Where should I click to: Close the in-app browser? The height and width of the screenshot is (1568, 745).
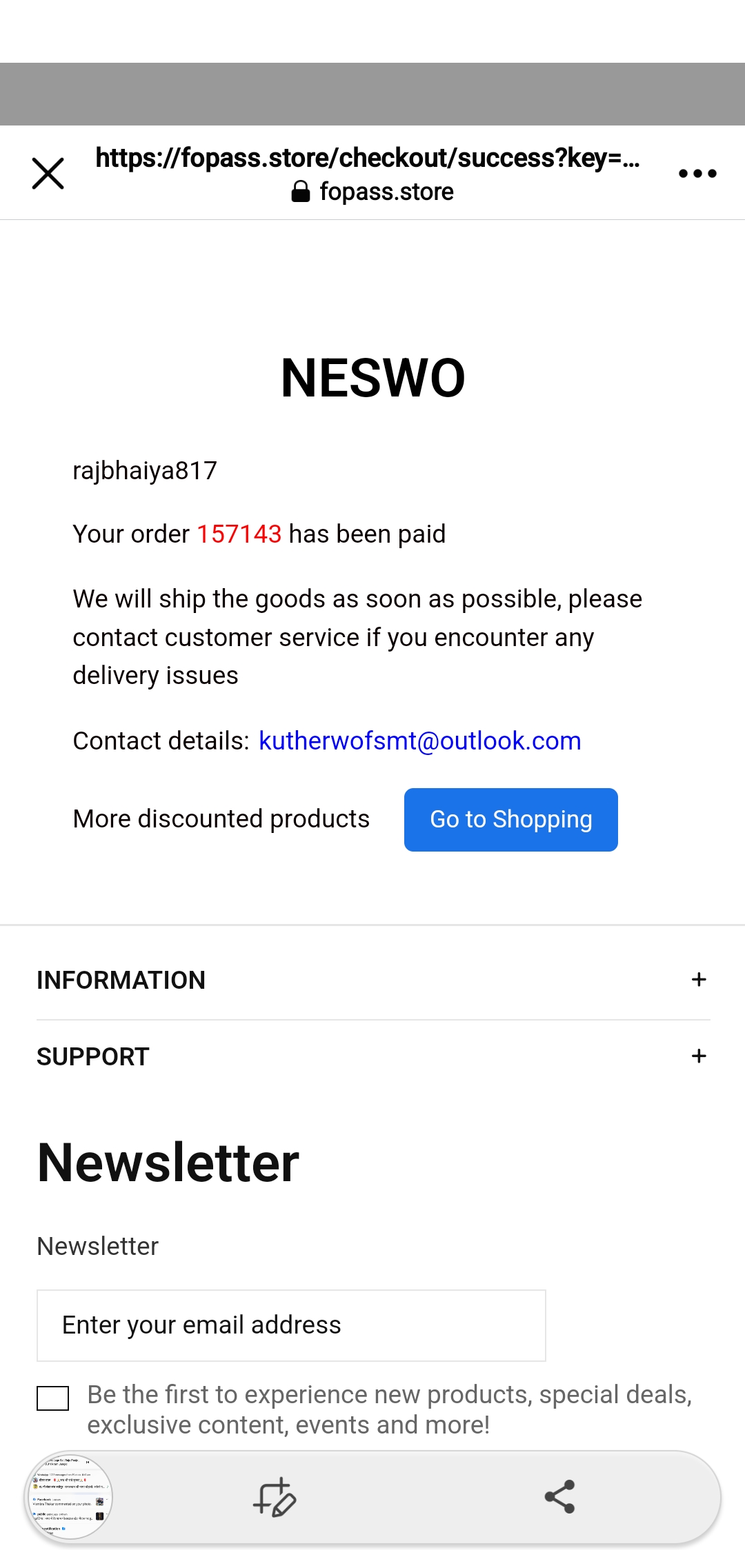coord(48,173)
